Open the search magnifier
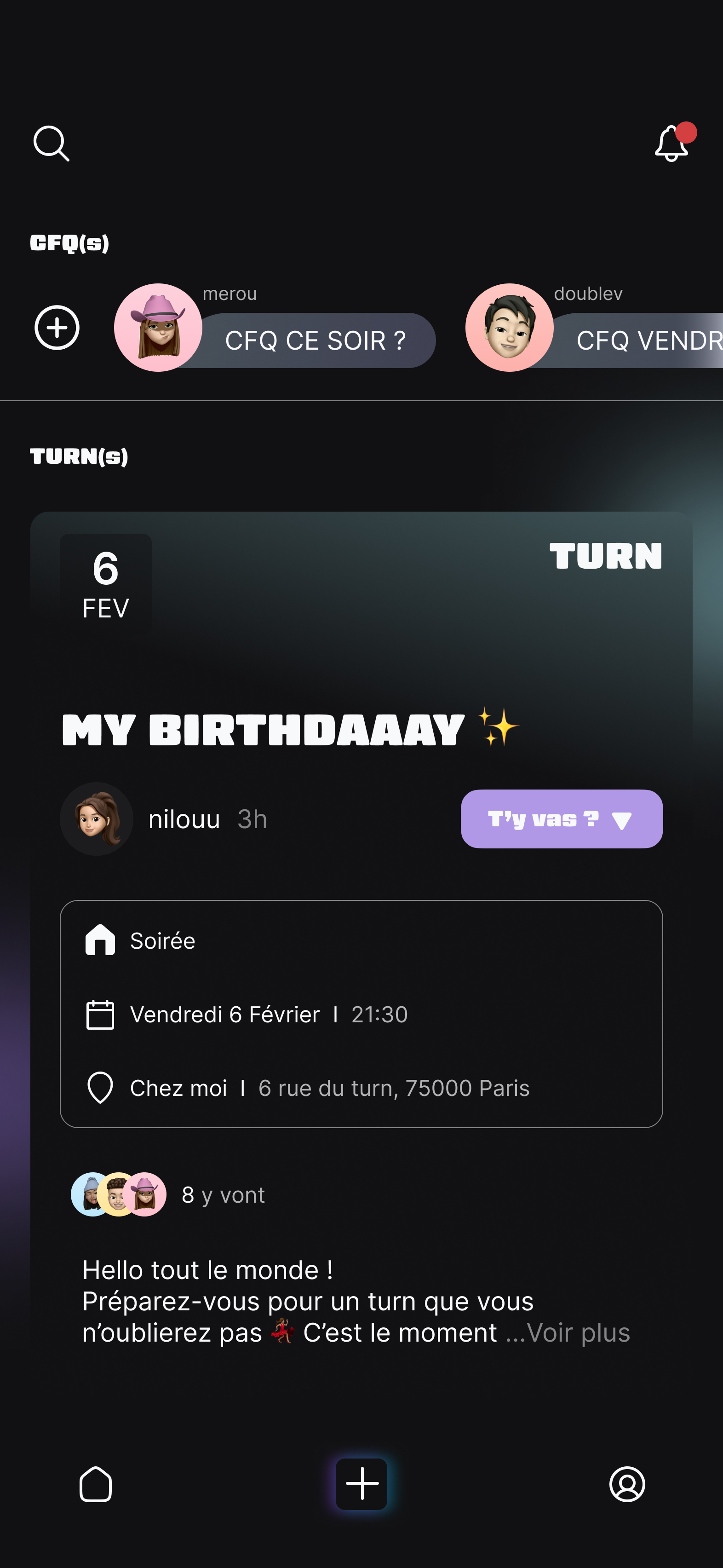Viewport: 723px width, 1568px height. point(51,144)
